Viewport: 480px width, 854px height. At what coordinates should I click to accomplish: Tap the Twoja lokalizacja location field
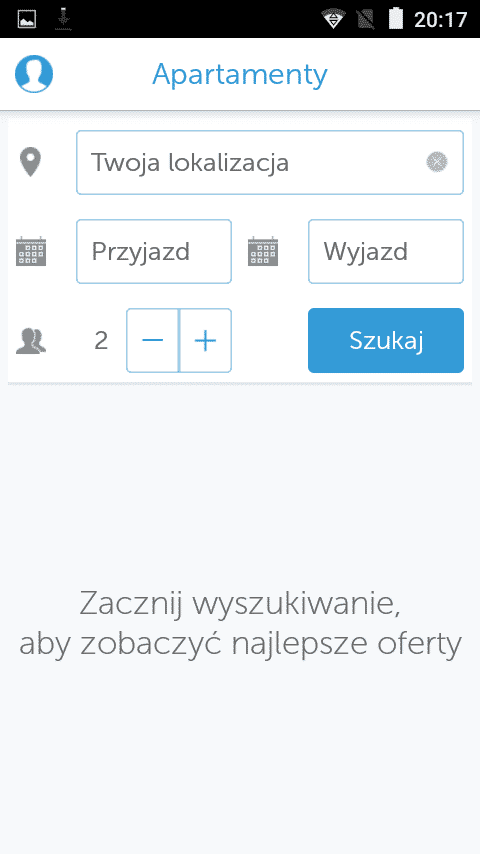pos(270,162)
